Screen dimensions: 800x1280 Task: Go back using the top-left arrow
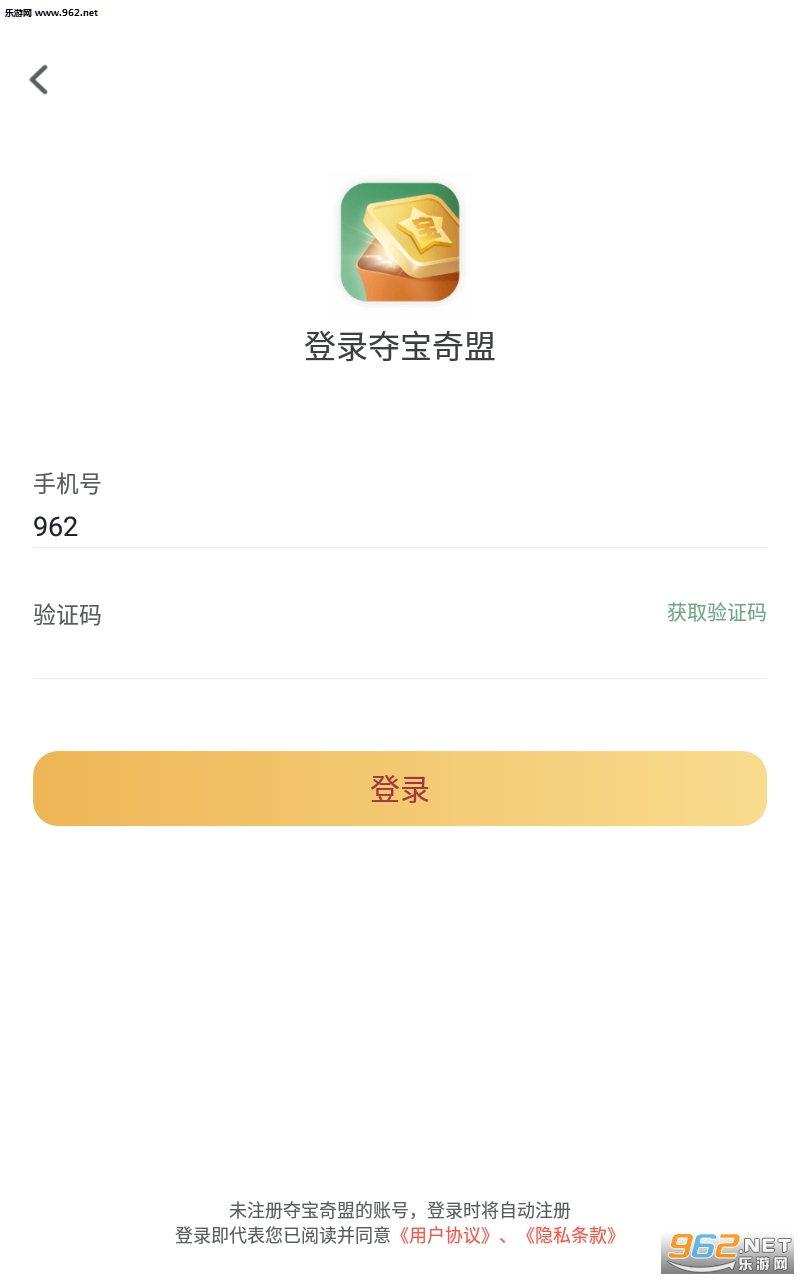coord(39,79)
